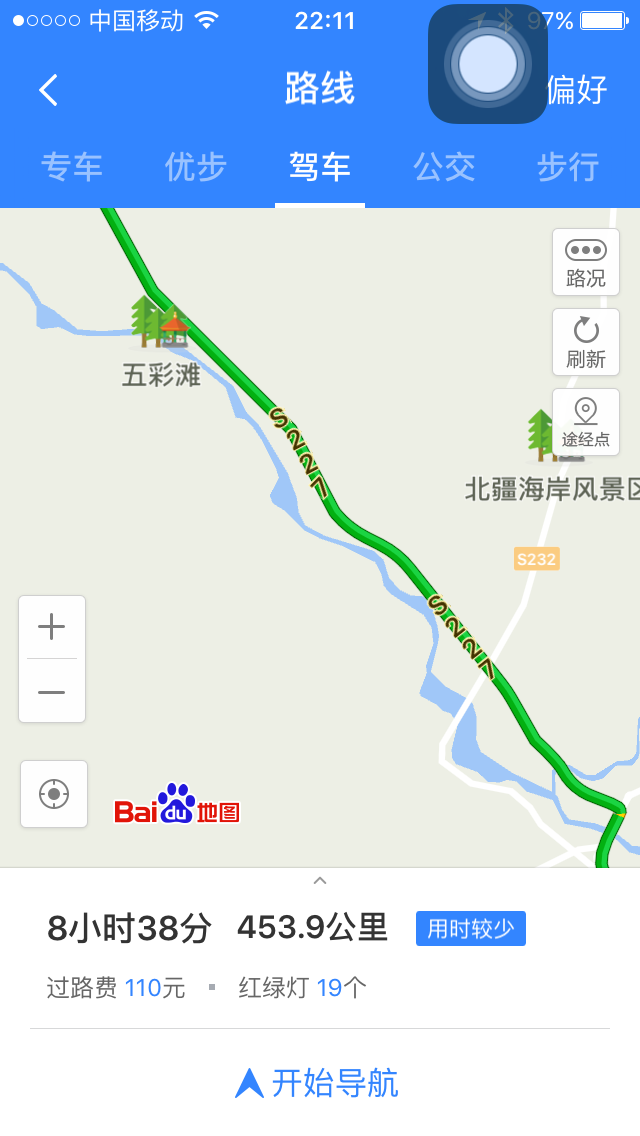Select the 驾车 driving tab

tap(320, 167)
